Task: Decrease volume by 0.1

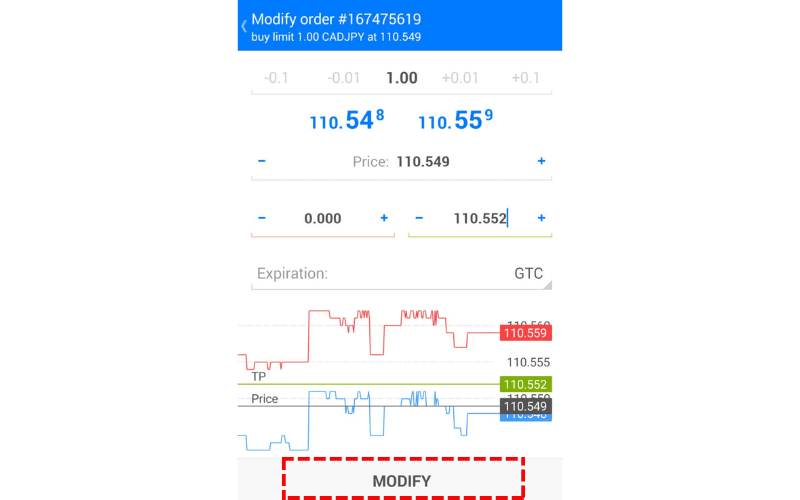Action: pyautogui.click(x=274, y=78)
